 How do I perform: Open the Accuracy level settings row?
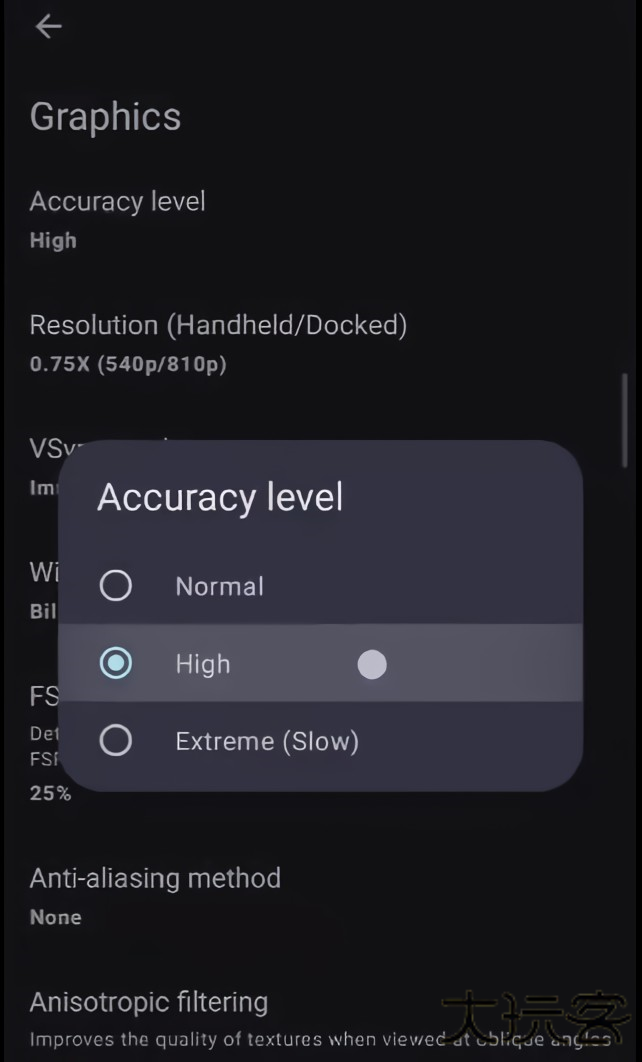tap(117, 218)
